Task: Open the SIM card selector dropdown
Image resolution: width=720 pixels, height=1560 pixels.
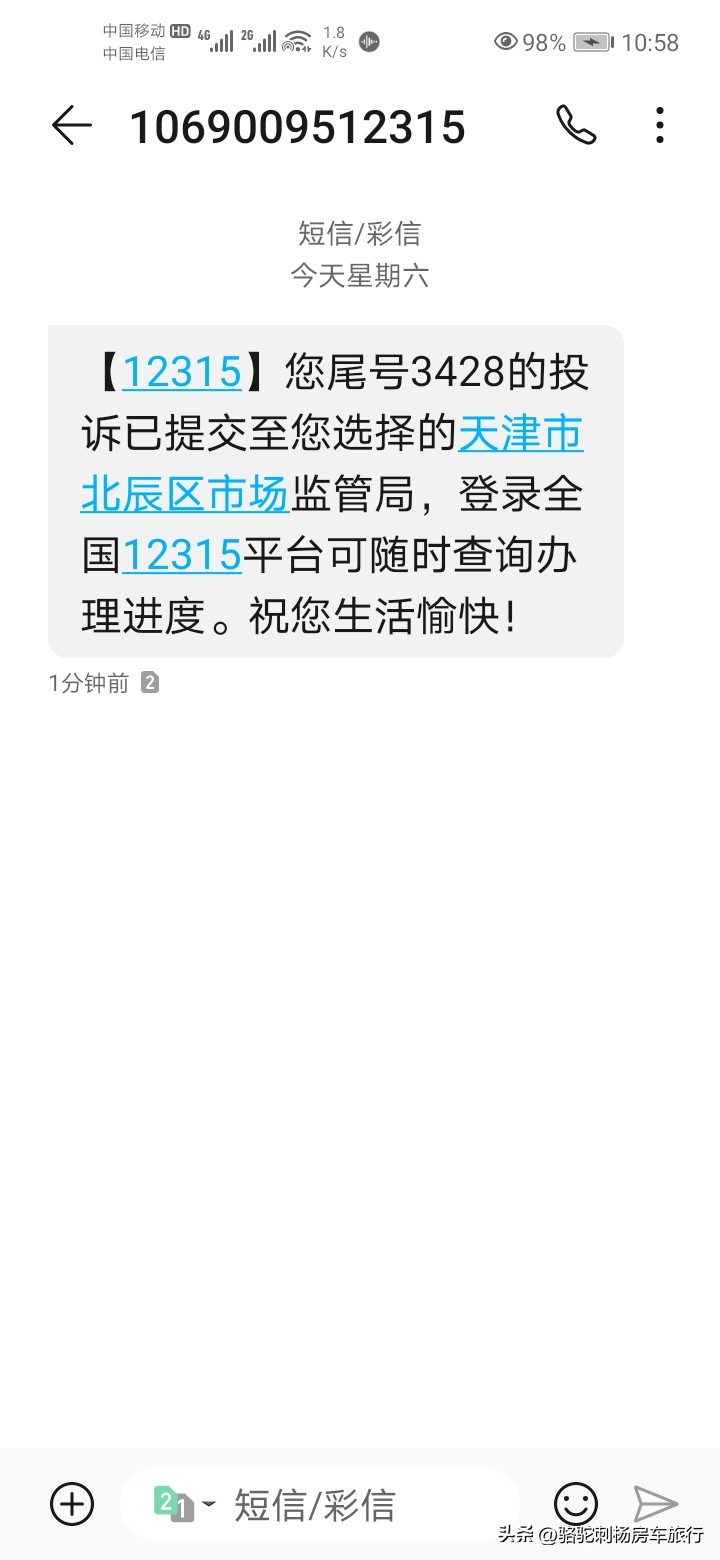Action: click(208, 1504)
